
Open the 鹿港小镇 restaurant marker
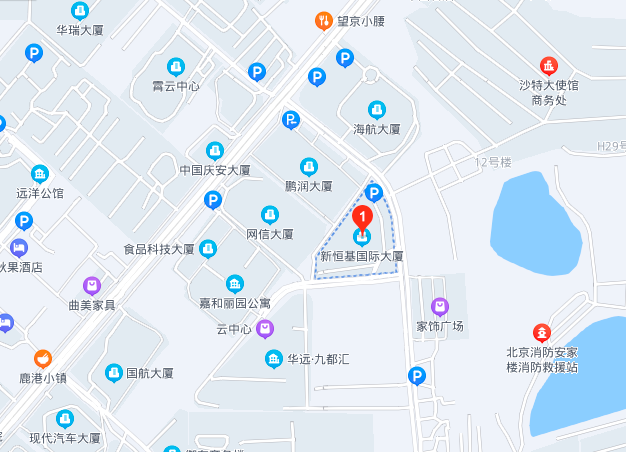tap(42, 358)
